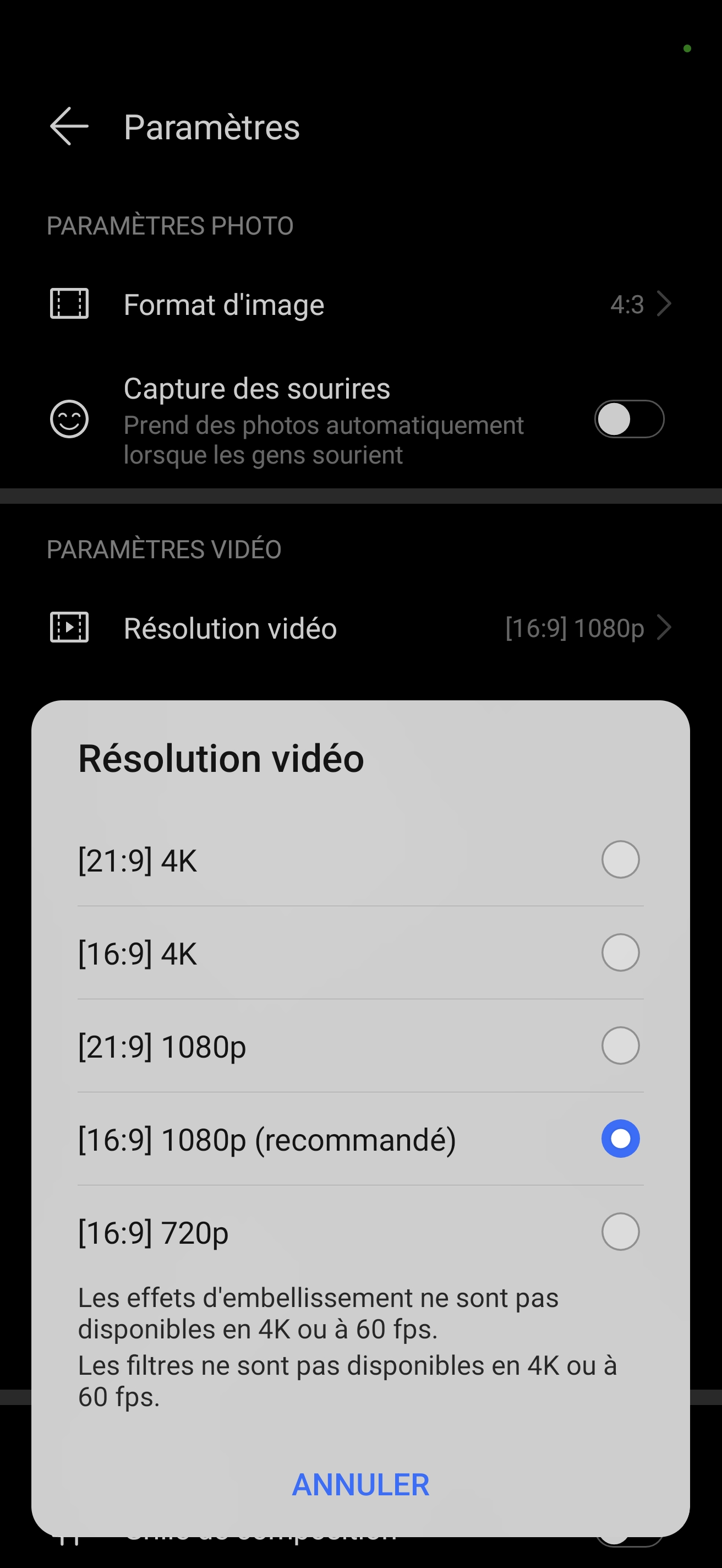The image size is (722, 1568).
Task: Go back using the arrow icon
Action: [69, 127]
